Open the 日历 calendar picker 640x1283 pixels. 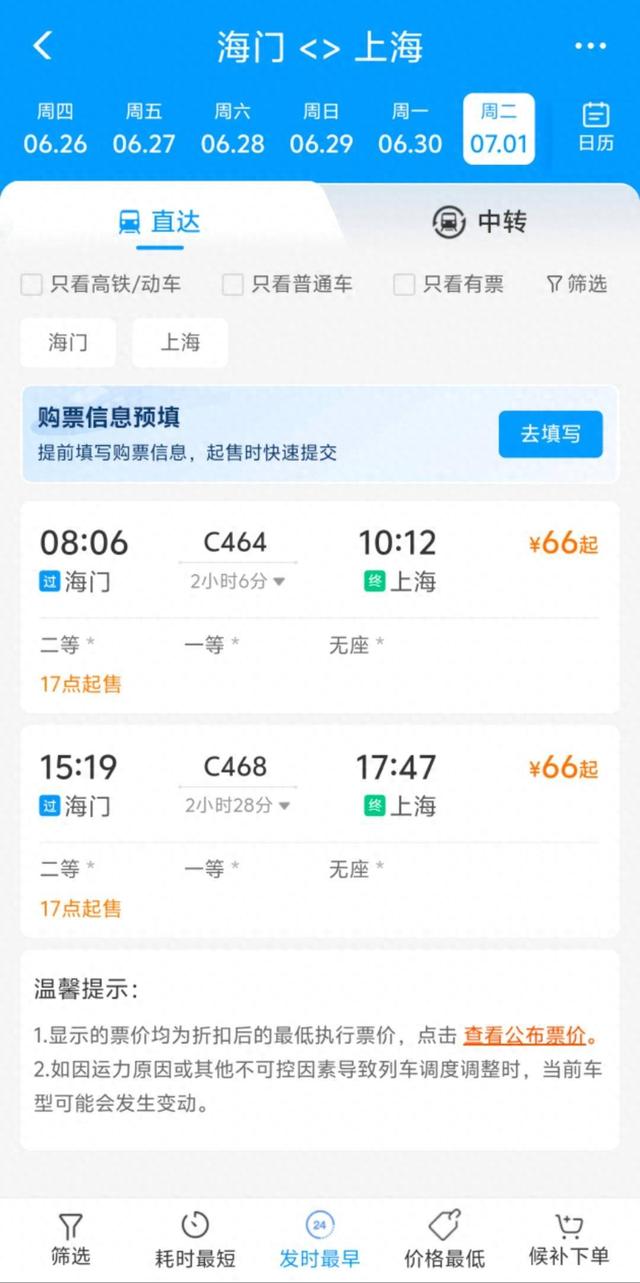pyautogui.click(x=596, y=128)
